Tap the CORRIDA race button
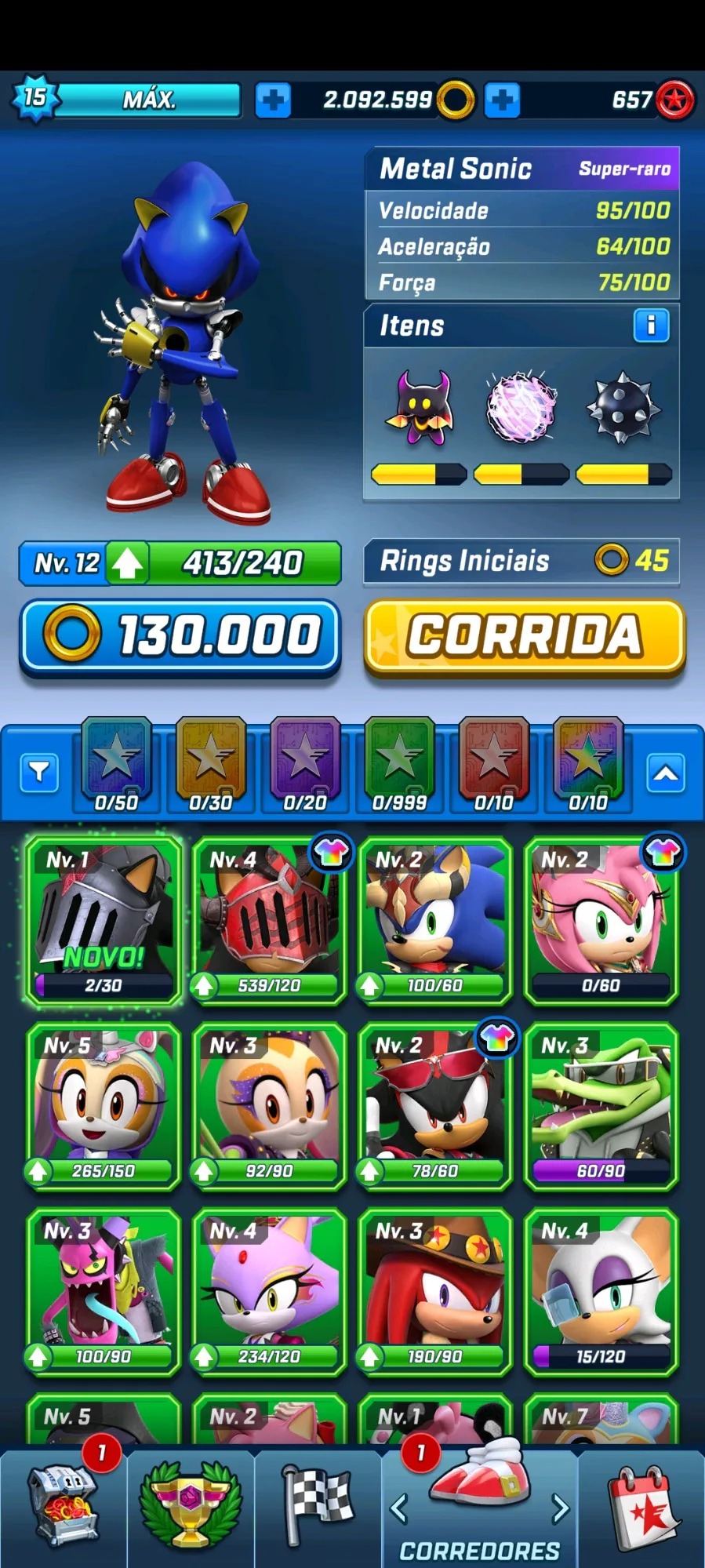Image resolution: width=705 pixels, height=1568 pixels. tap(524, 636)
